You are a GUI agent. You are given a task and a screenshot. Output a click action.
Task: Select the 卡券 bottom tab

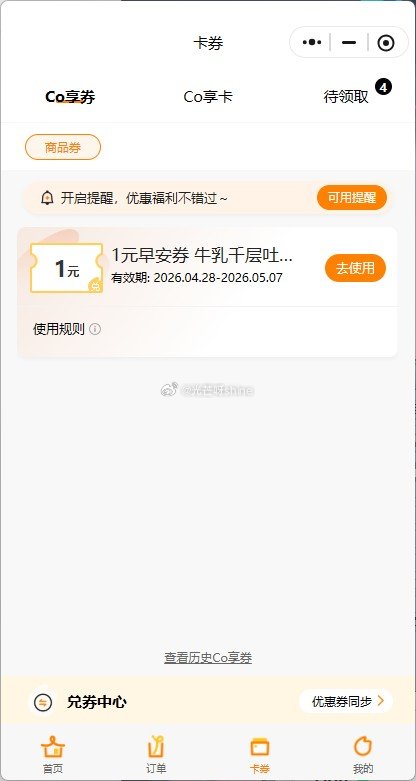point(260,755)
